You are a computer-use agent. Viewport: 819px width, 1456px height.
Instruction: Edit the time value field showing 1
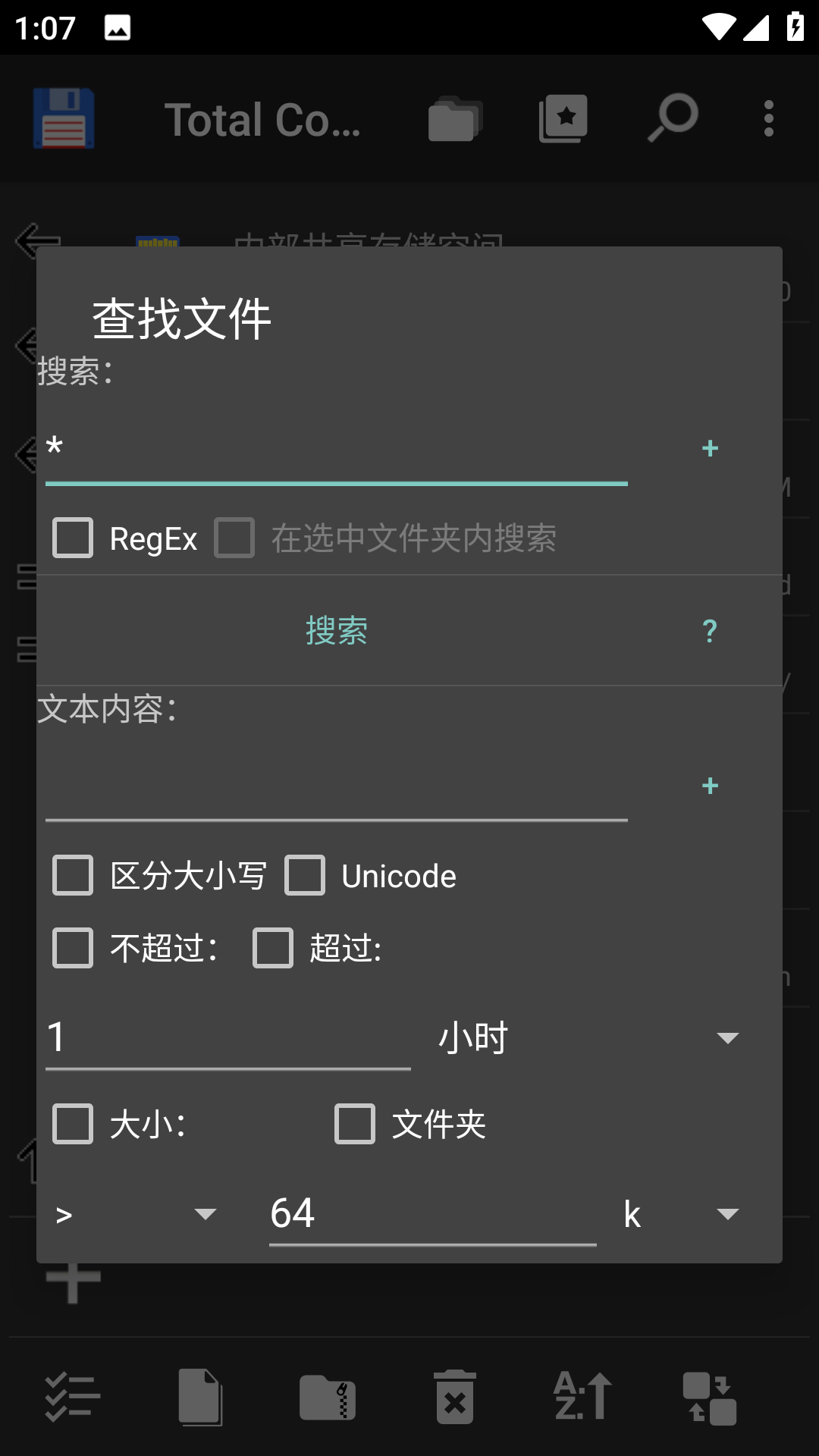coord(227,1037)
